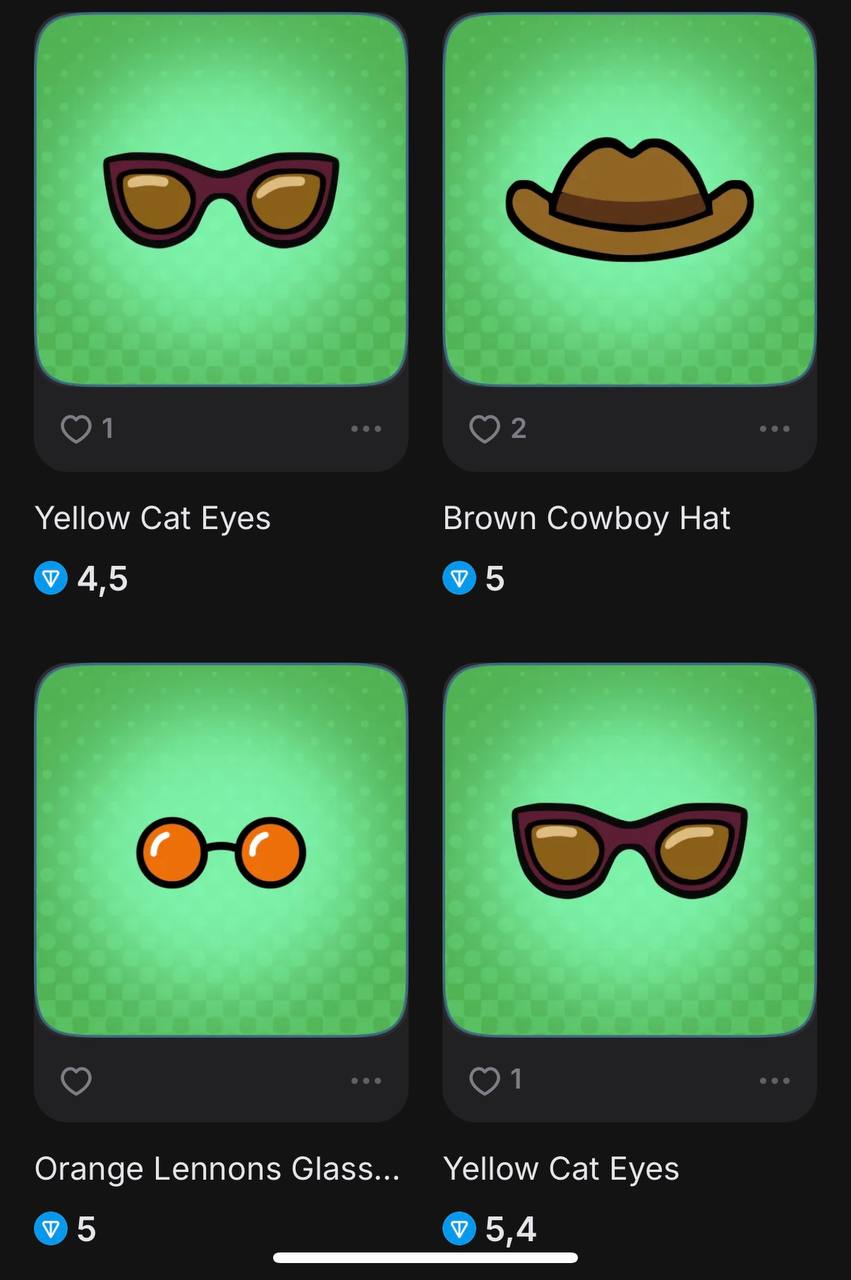The width and height of the screenshot is (851, 1280).
Task: Open more options for Yellow Cat Eyes 5,4
Action: [x=774, y=1081]
